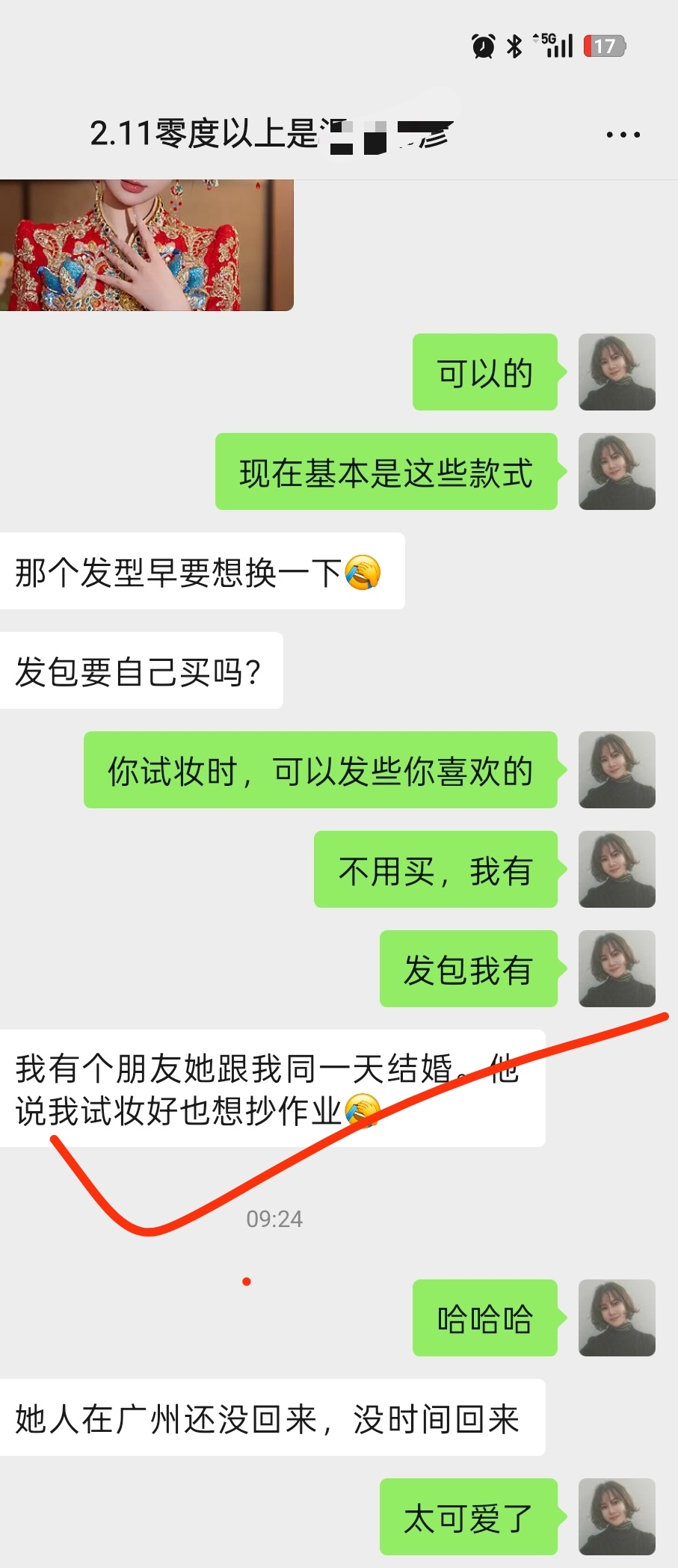
Task: Tap the avatar next to "现在基本是这些款式"
Action: (617, 471)
